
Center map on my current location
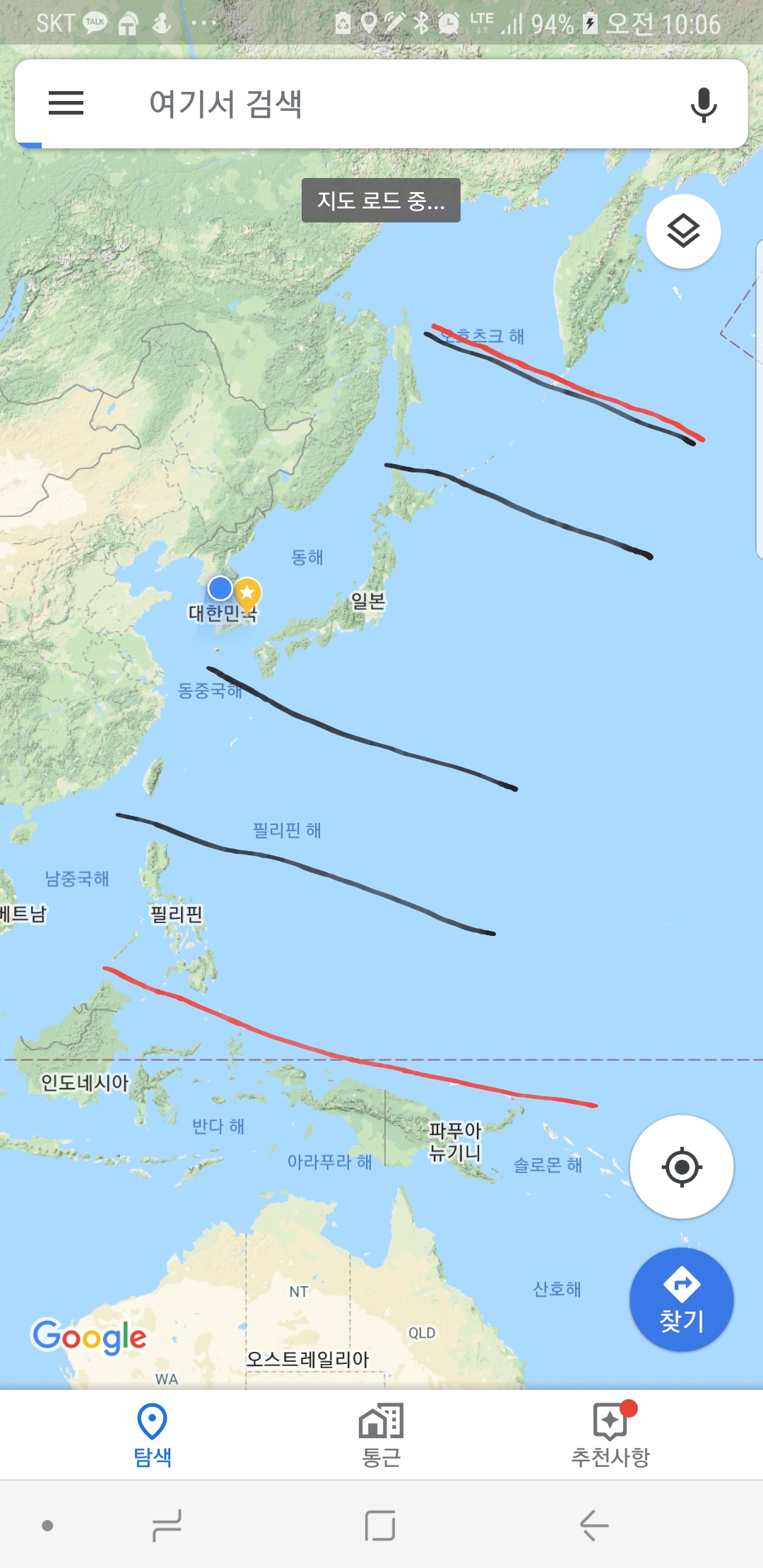681,1167
